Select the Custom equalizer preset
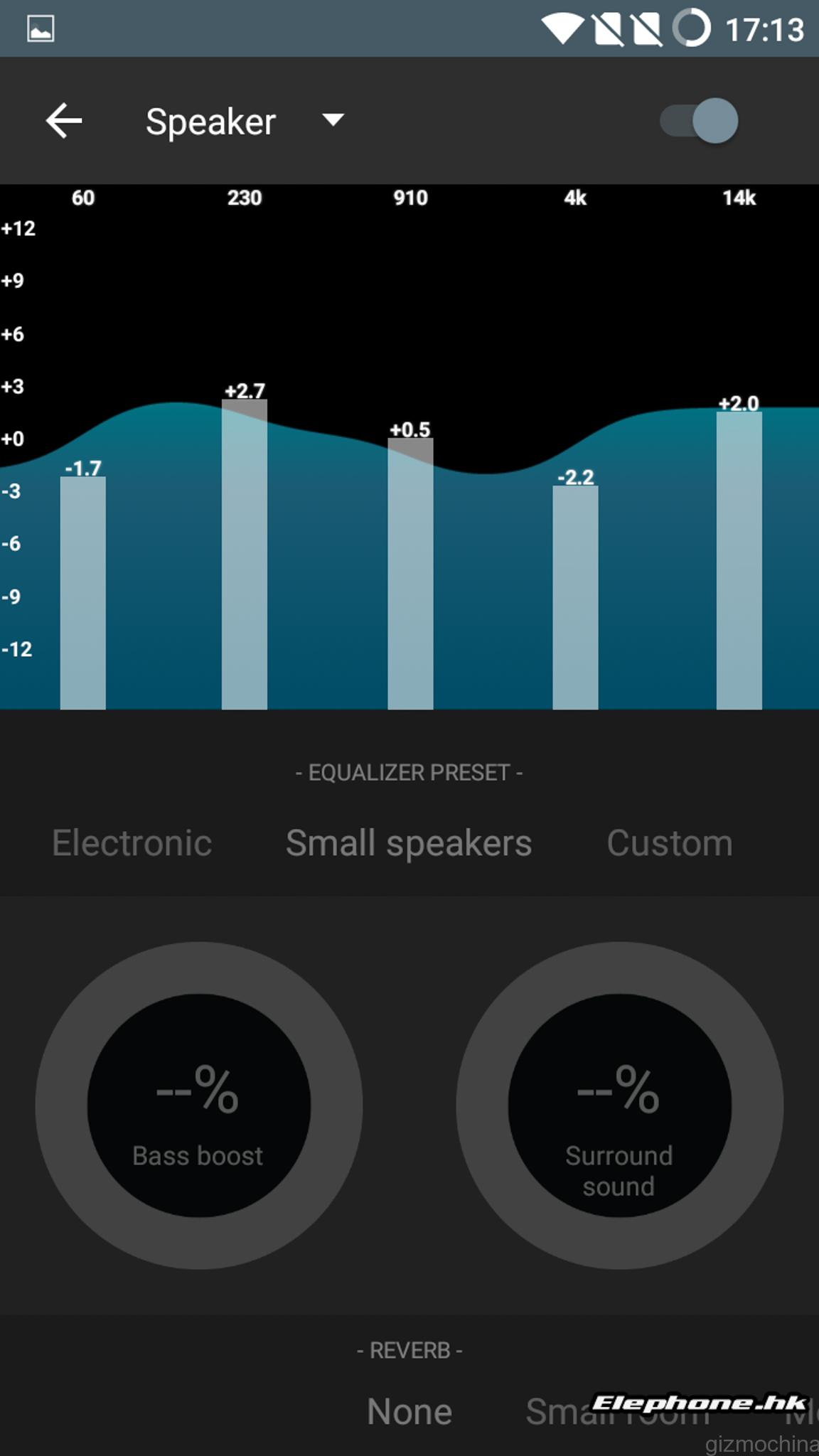This screenshot has height=1456, width=819. pos(669,843)
